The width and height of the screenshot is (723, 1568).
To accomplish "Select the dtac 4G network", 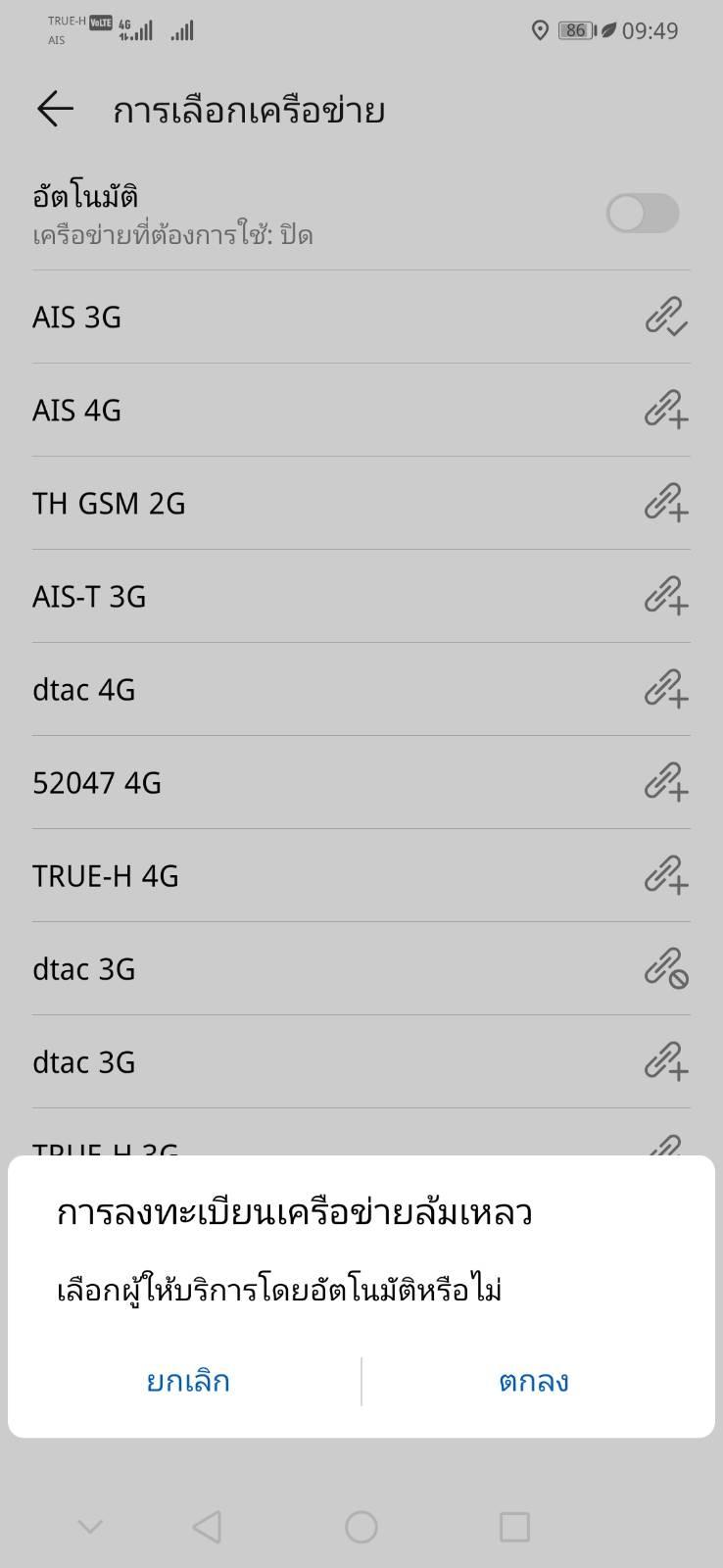I will (x=361, y=689).
